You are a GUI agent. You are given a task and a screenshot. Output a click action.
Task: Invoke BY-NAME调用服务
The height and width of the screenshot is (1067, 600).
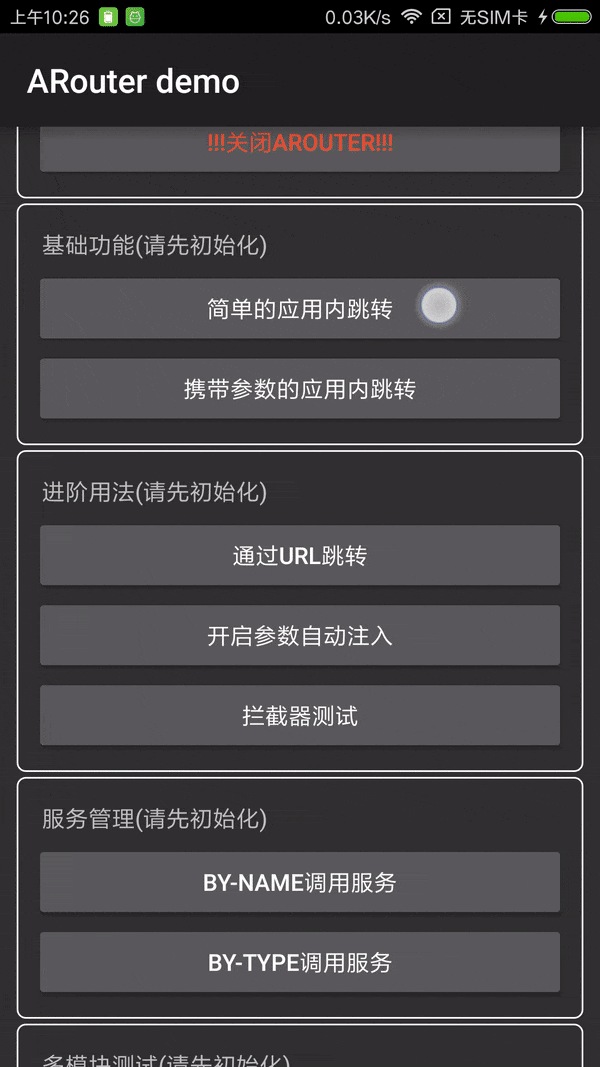(x=300, y=882)
